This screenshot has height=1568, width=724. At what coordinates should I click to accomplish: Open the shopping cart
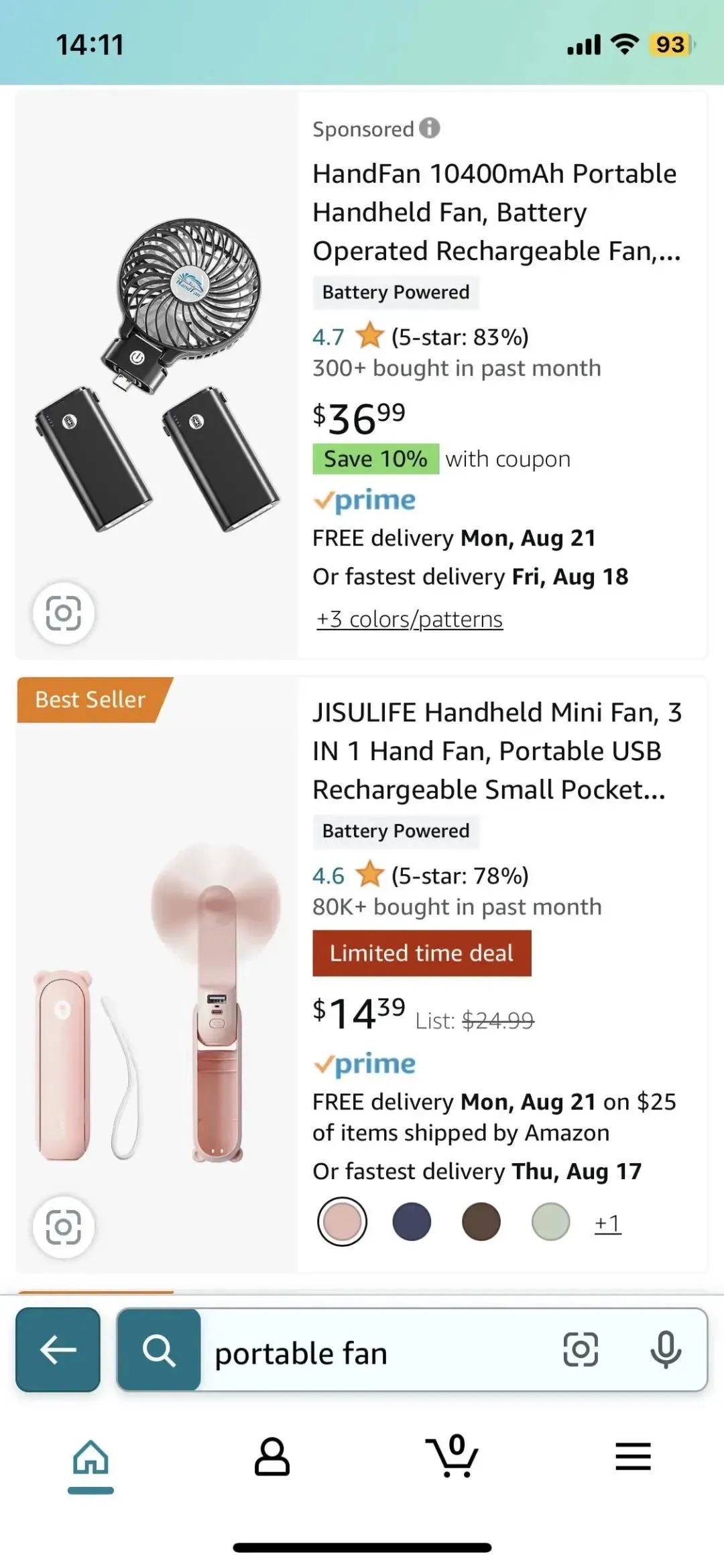pos(452,1455)
